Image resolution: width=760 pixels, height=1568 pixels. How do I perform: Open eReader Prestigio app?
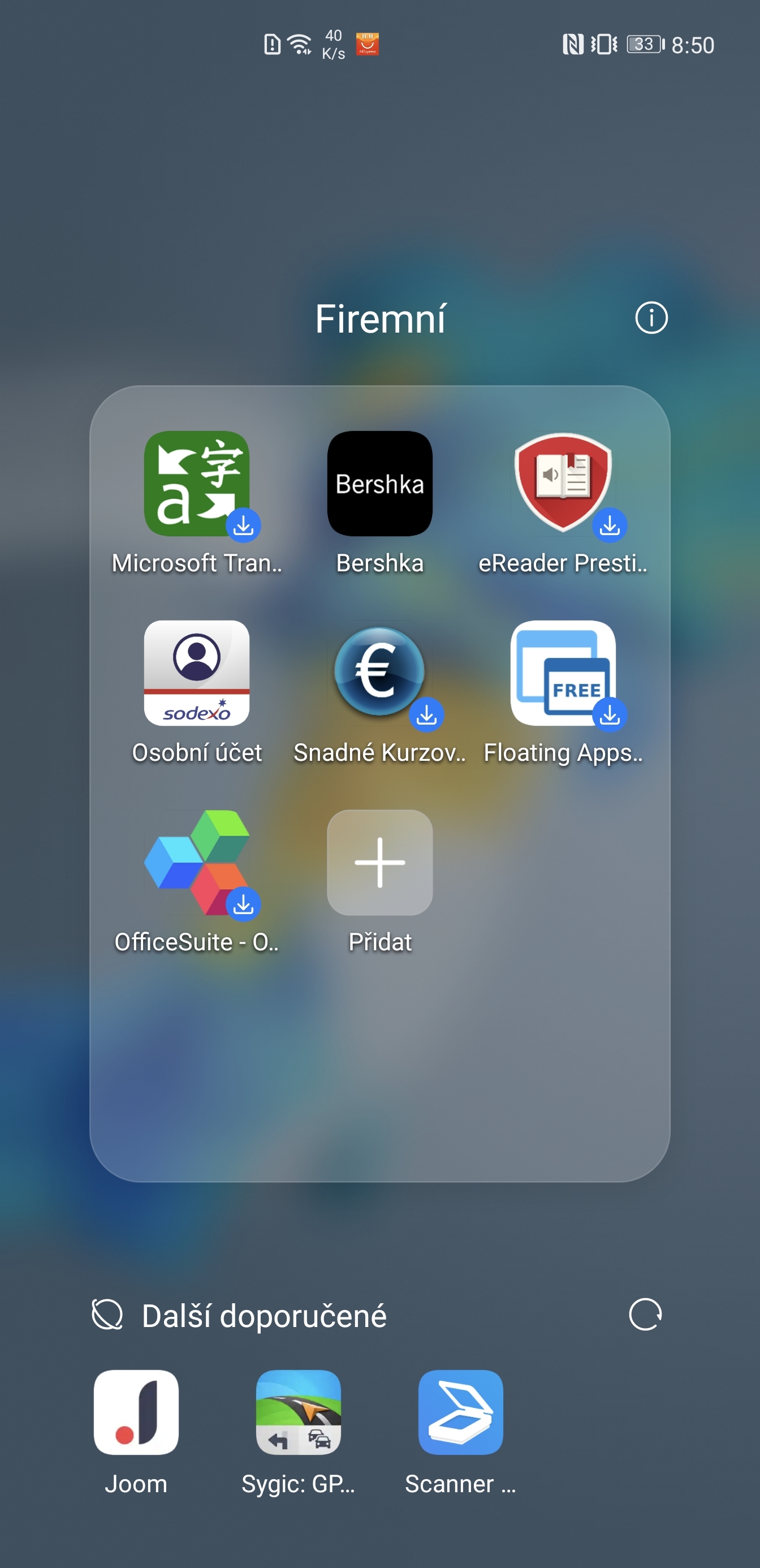click(563, 485)
